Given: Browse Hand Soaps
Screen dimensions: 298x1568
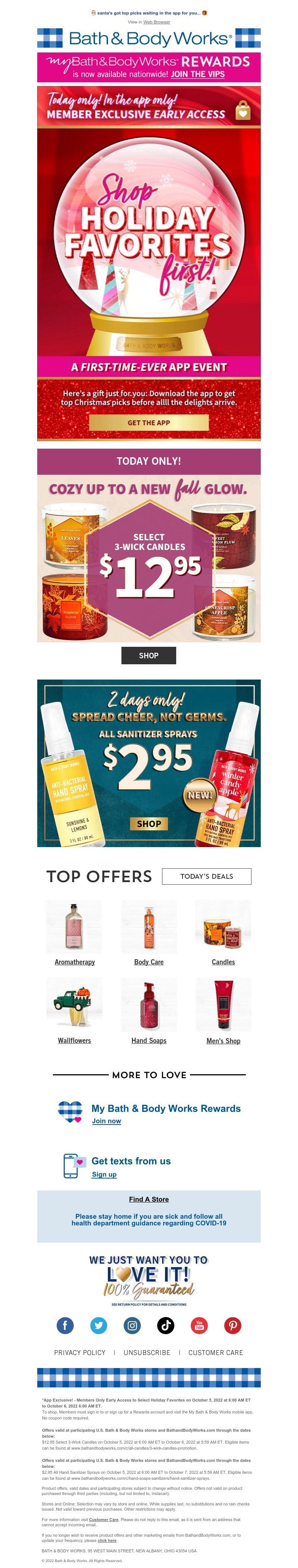Looking at the screenshot, I should (149, 1041).
